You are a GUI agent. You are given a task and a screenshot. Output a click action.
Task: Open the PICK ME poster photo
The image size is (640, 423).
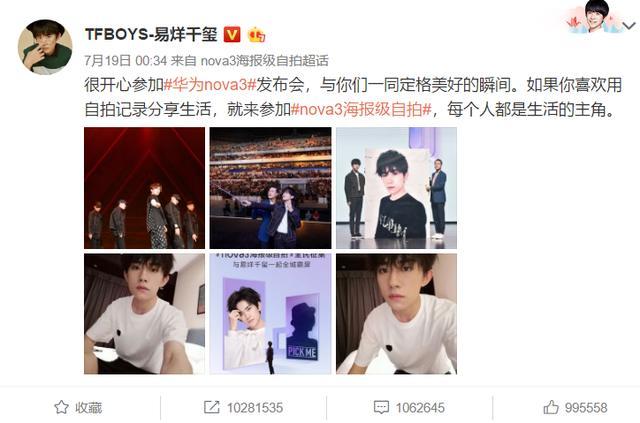[270, 314]
